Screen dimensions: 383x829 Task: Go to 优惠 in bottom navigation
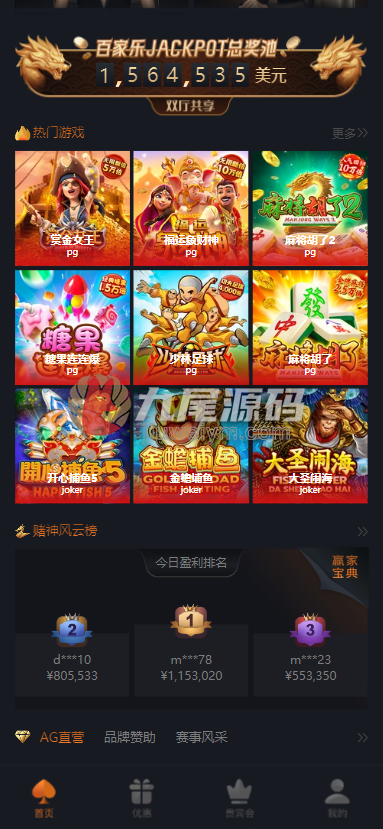coord(142,798)
